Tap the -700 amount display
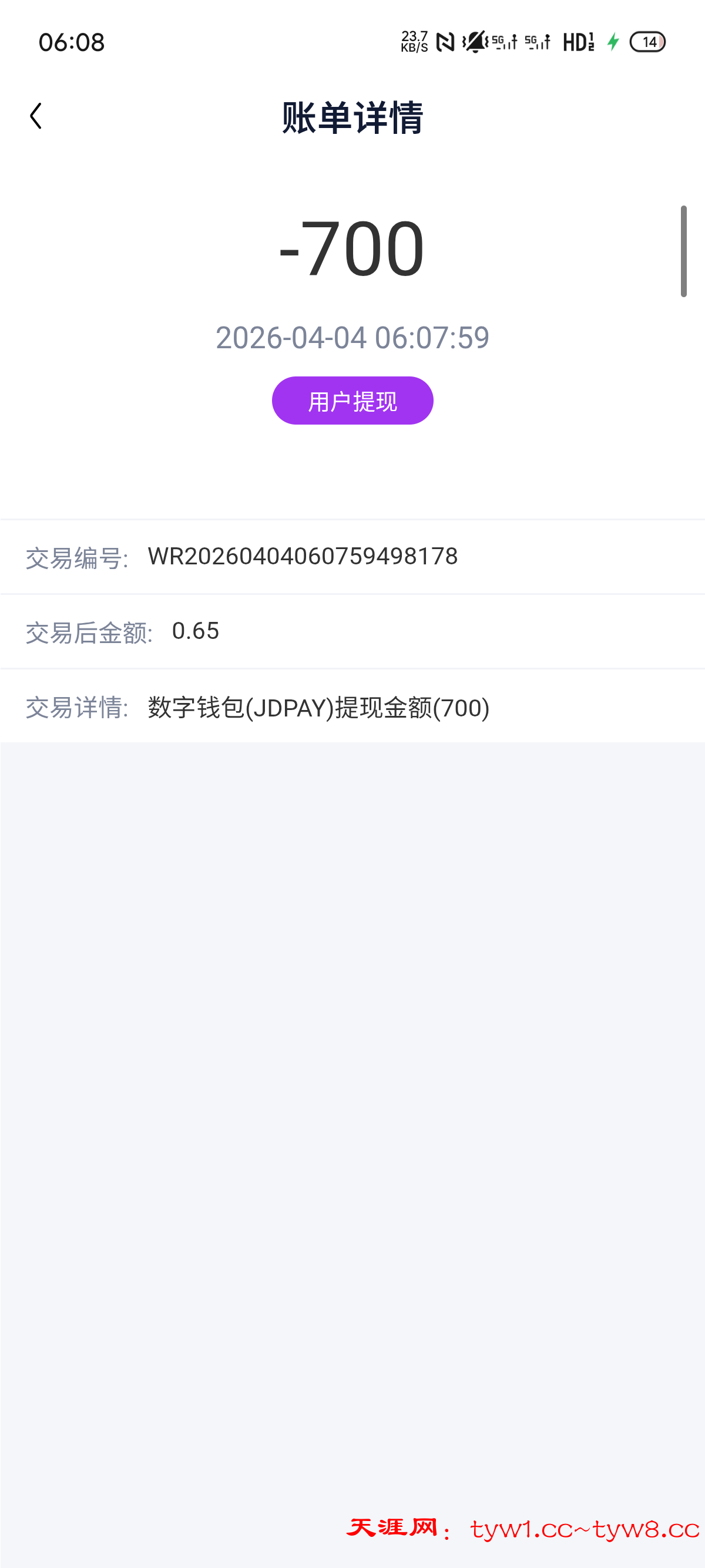This screenshot has height=1568, width=705. (352, 250)
